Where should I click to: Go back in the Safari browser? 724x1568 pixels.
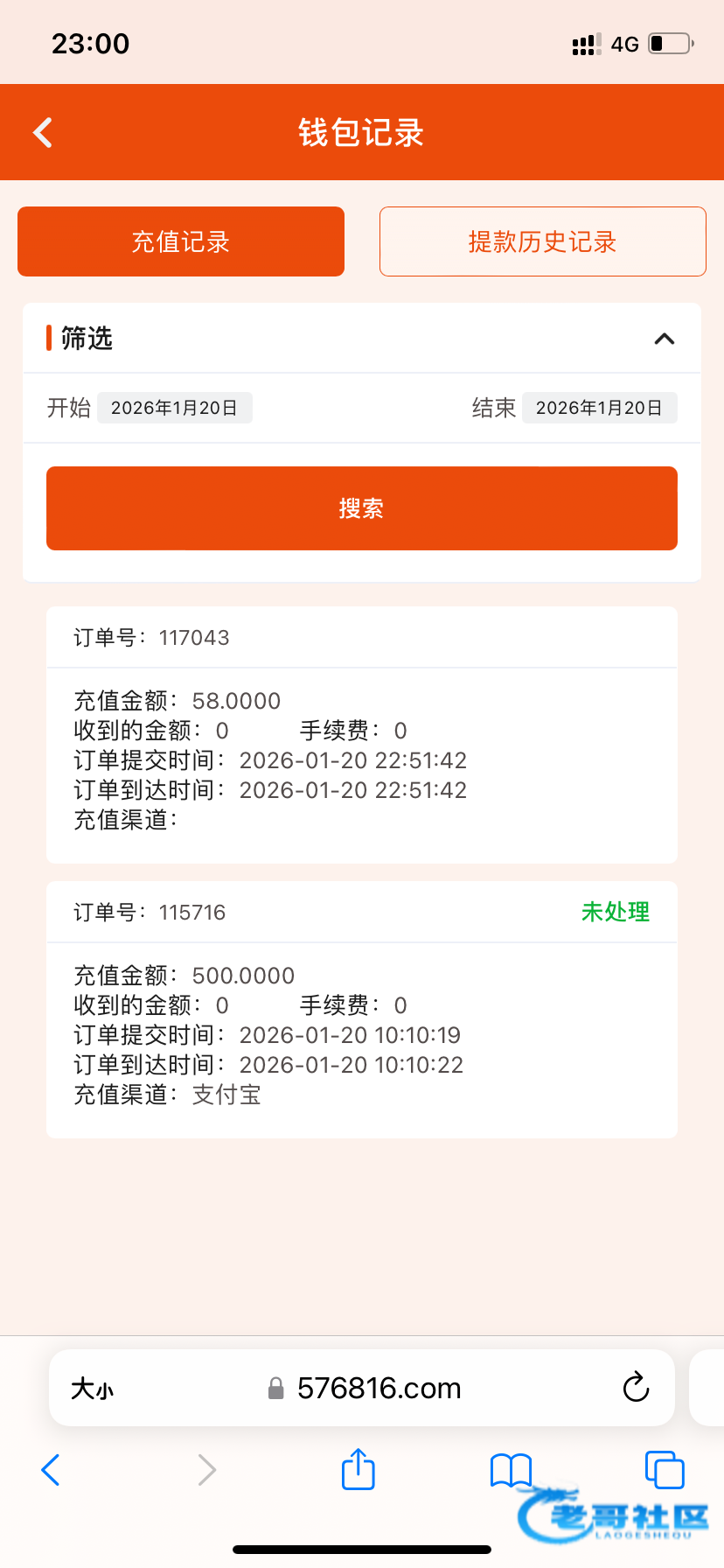[x=51, y=1470]
